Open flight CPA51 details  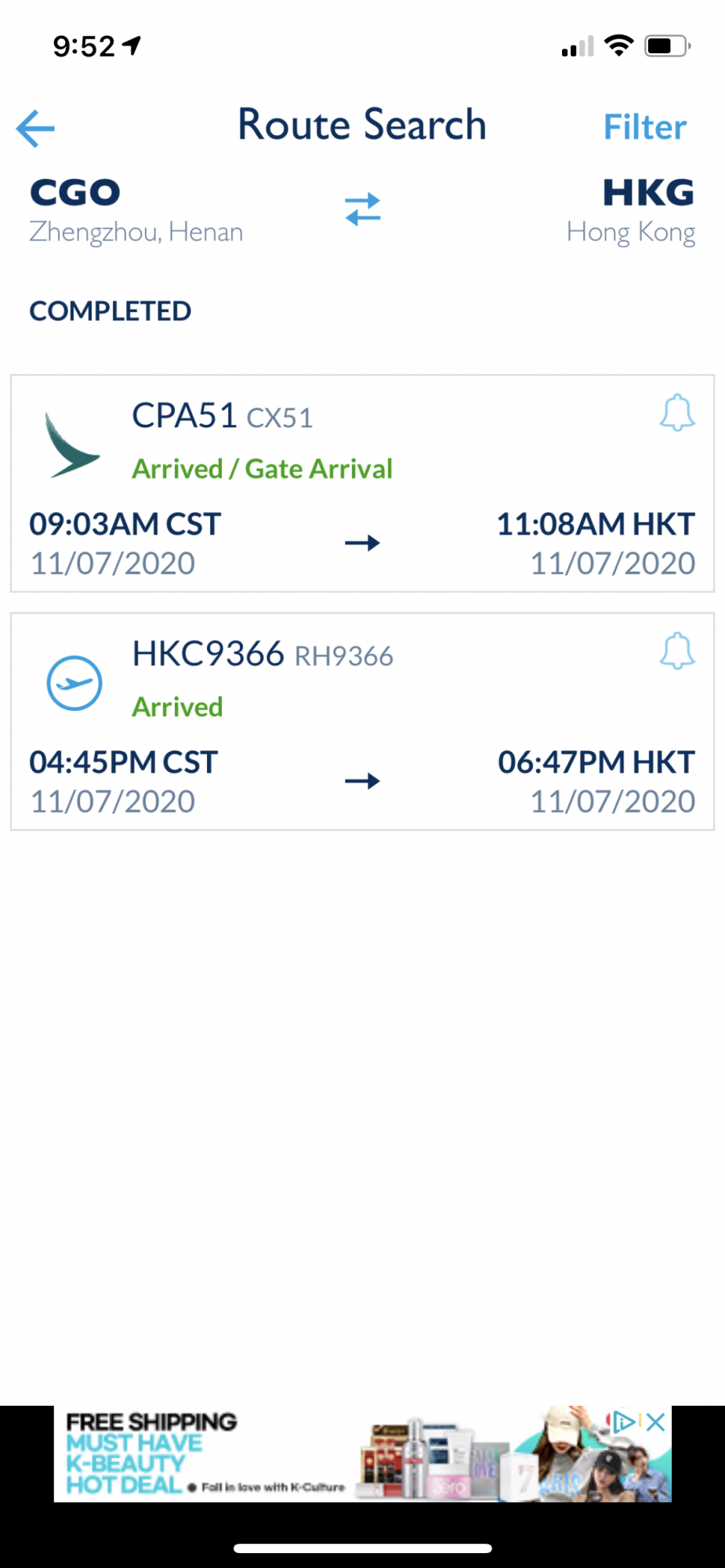tap(361, 484)
